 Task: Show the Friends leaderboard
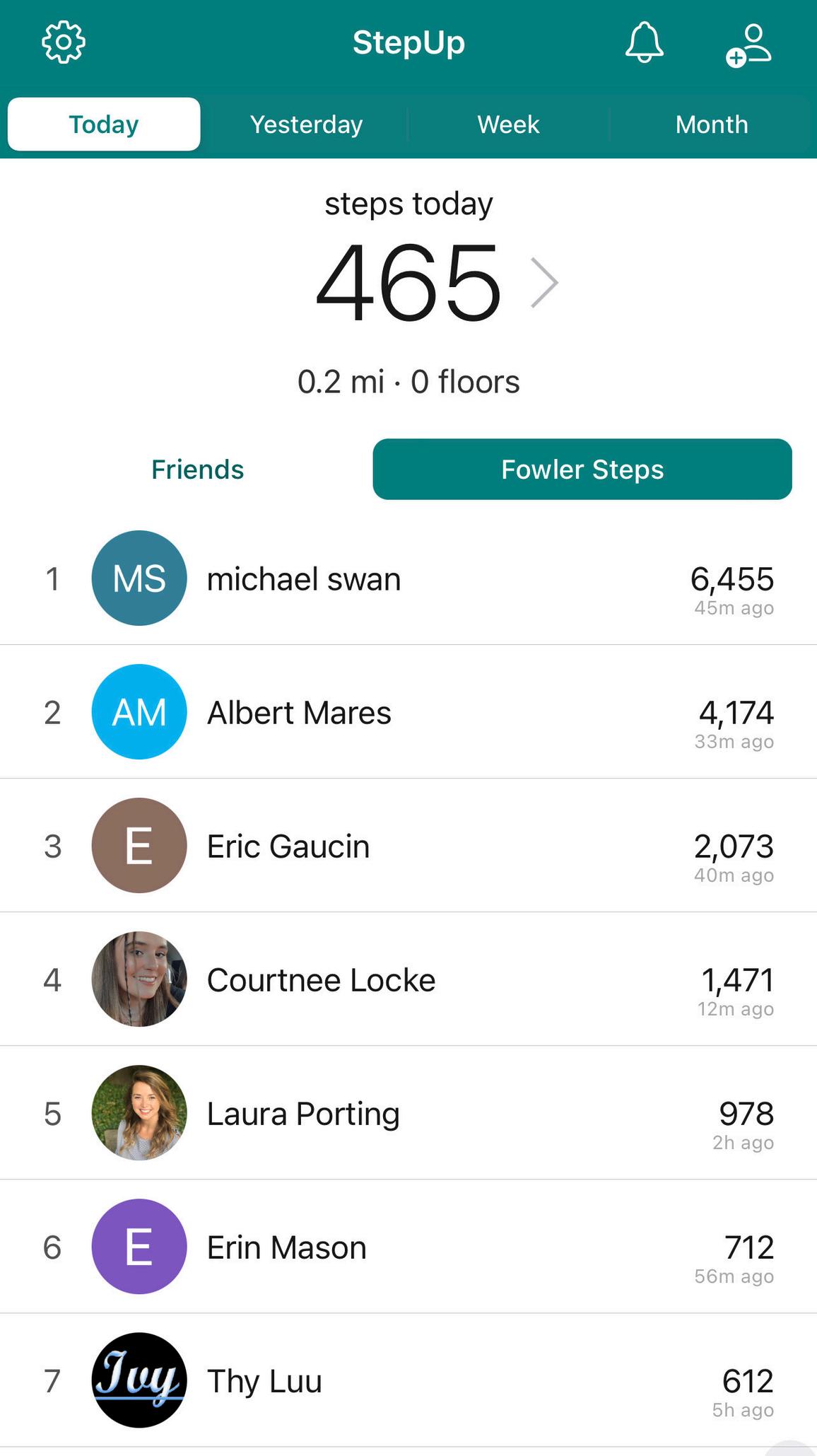pos(198,470)
